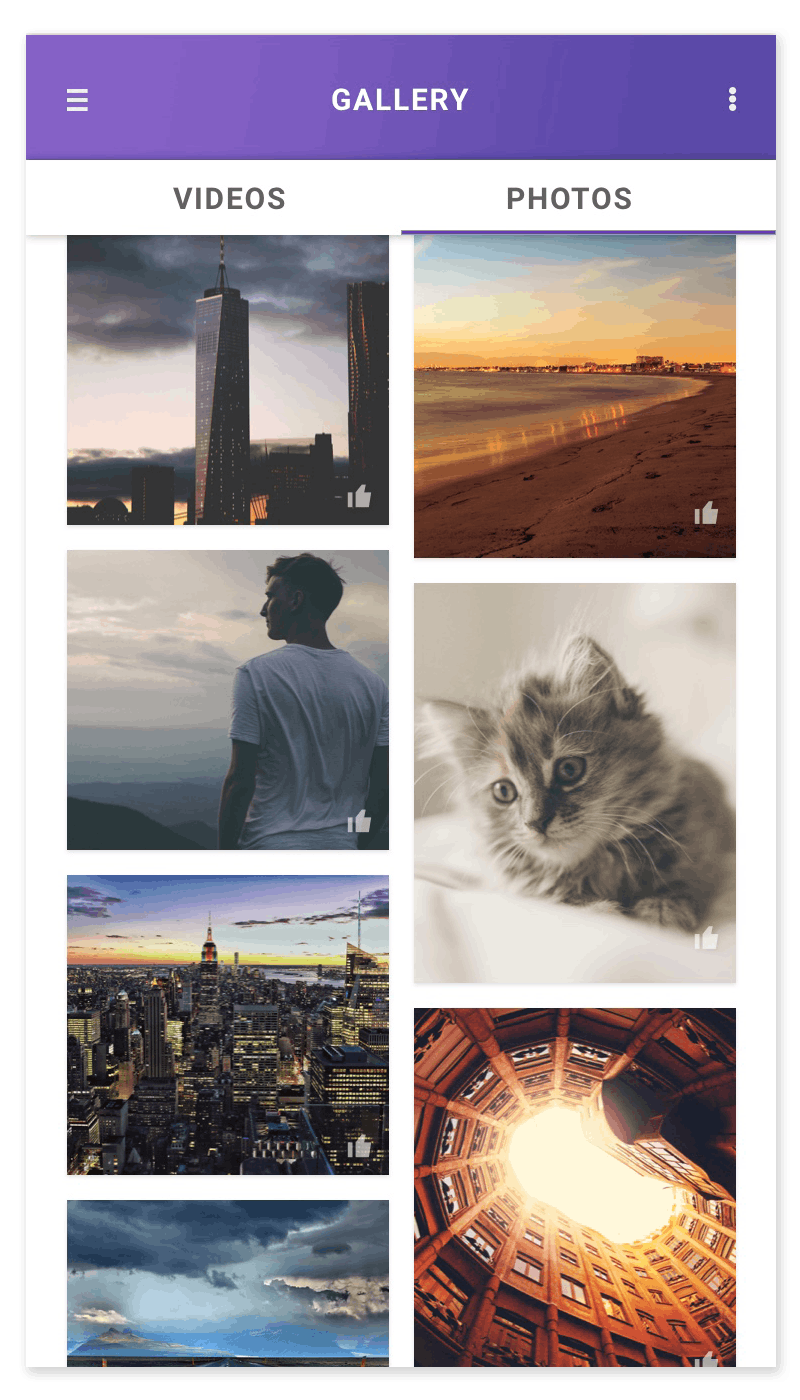
Task: Like the kitten photo
Action: tap(706, 938)
